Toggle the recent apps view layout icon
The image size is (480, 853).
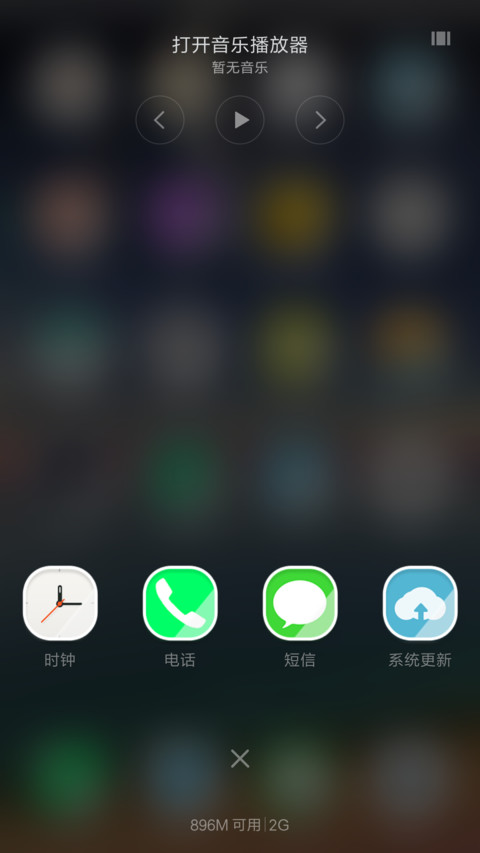(x=441, y=38)
